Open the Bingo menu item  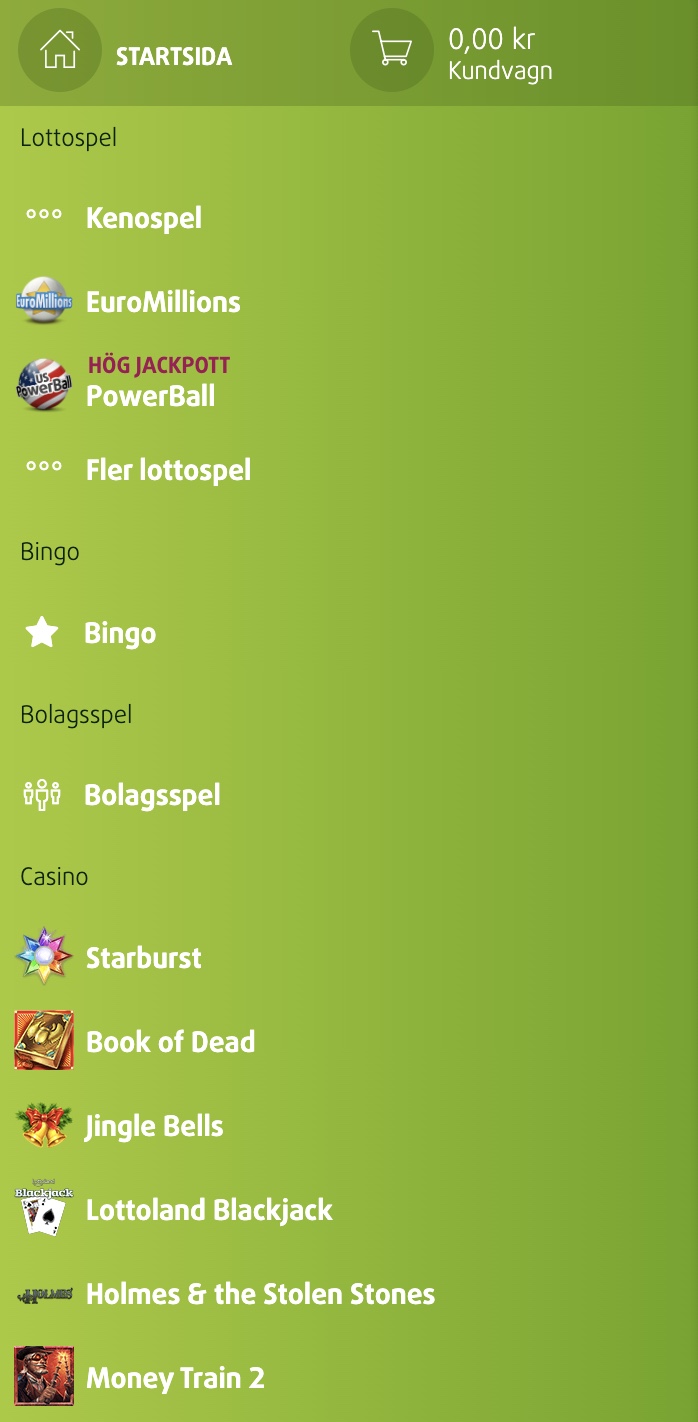(x=119, y=632)
